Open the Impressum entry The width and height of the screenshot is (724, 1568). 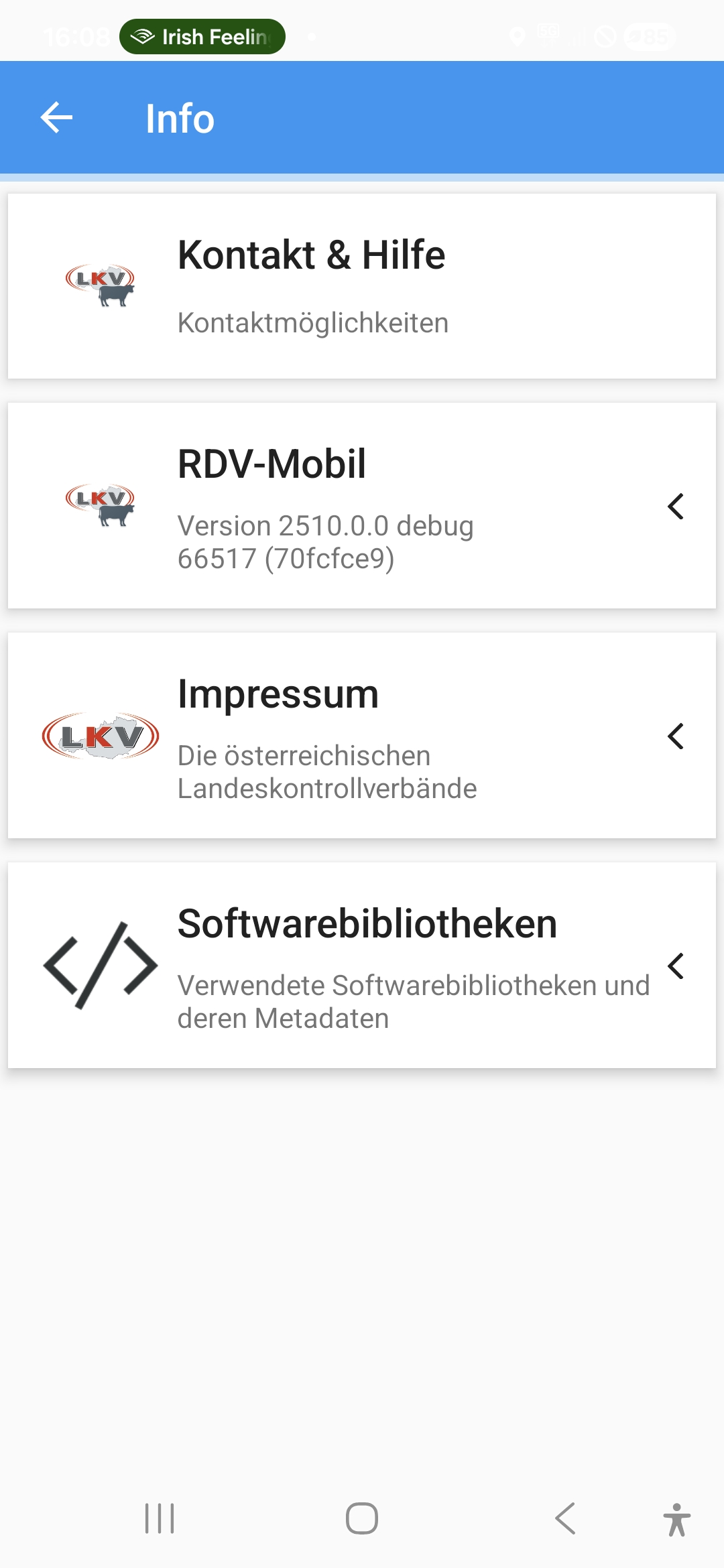[362, 736]
